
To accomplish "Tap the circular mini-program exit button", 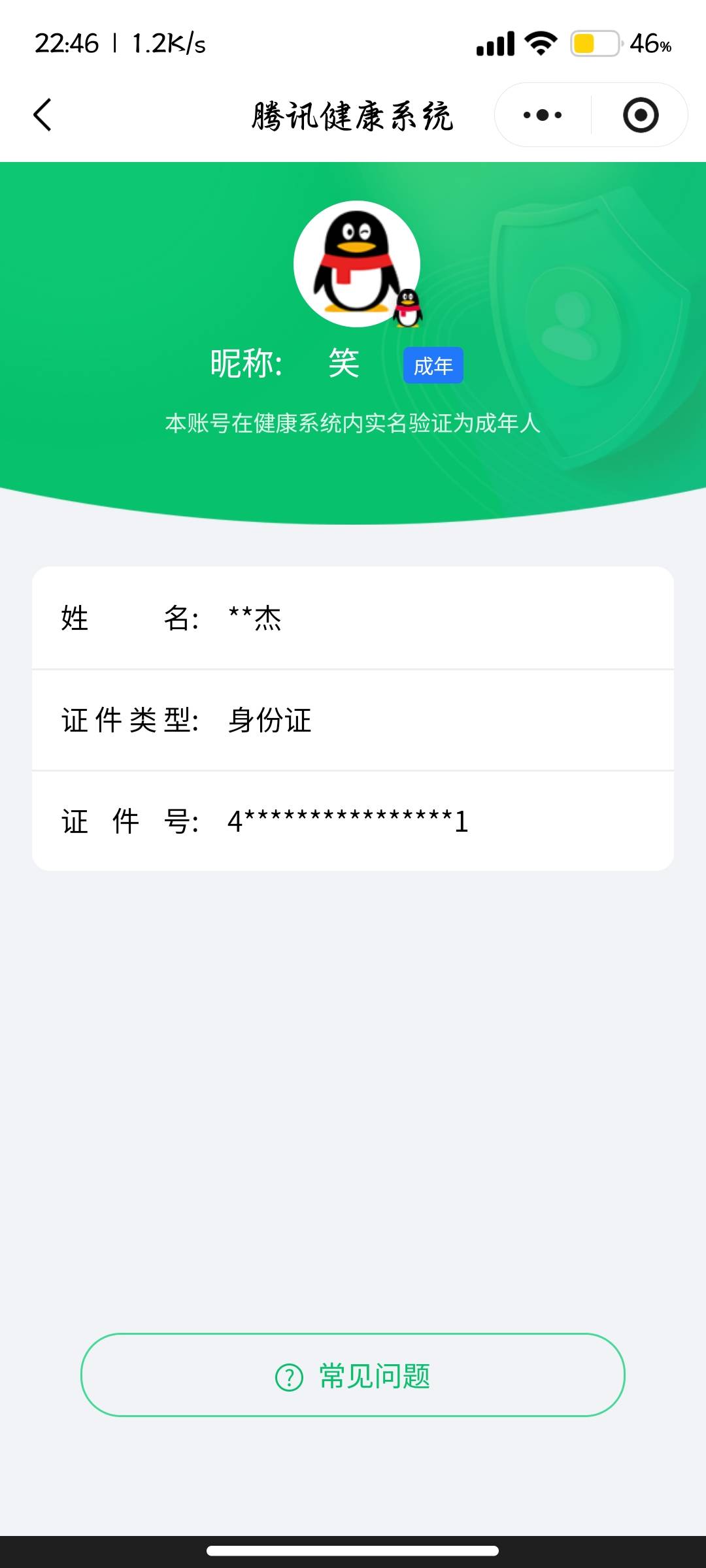I will pos(640,114).
